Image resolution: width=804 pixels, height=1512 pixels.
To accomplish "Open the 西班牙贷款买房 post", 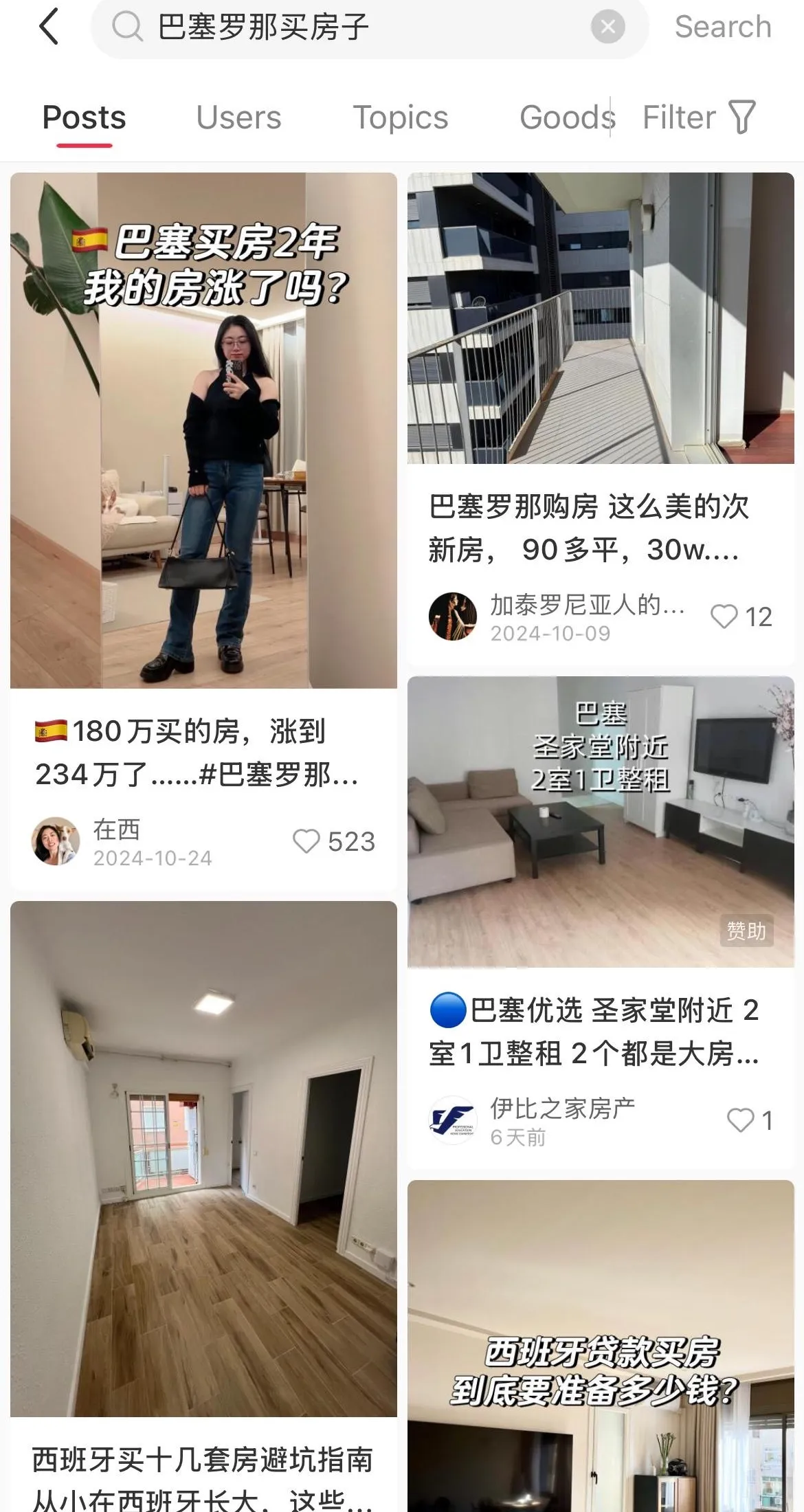I will [x=601, y=1346].
